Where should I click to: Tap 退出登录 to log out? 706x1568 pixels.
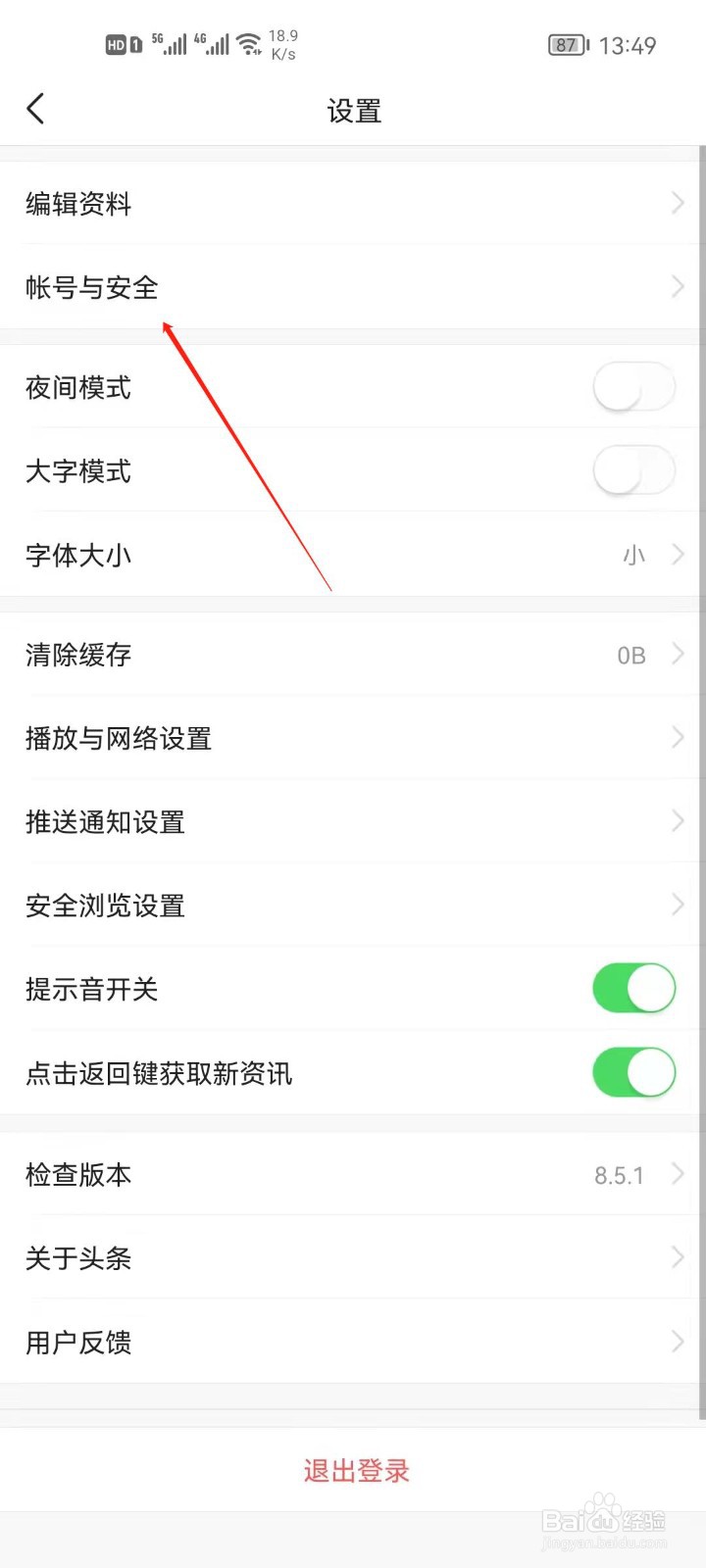[355, 1471]
